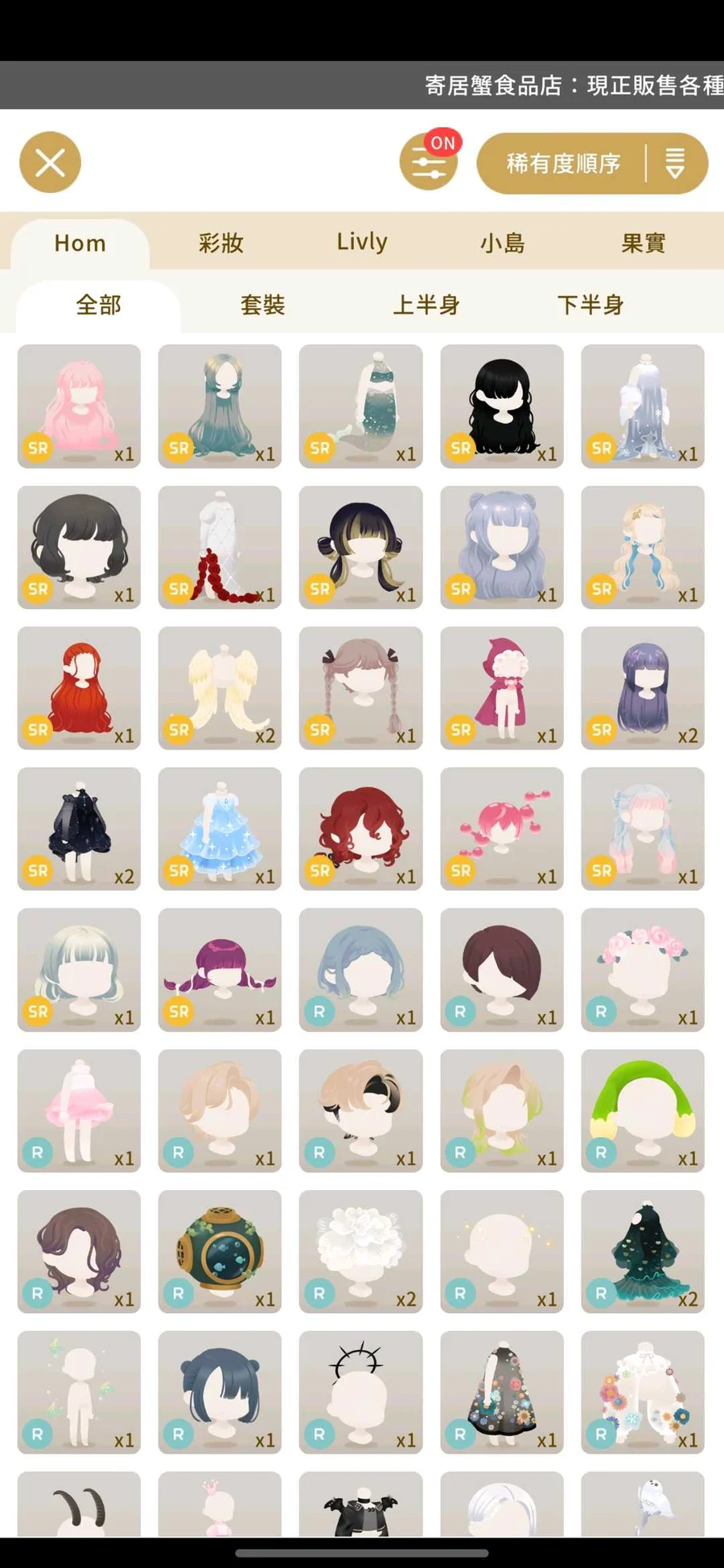Viewport: 724px width, 1568px height.
Task: Switch to the 小島 tab
Action: (503, 243)
